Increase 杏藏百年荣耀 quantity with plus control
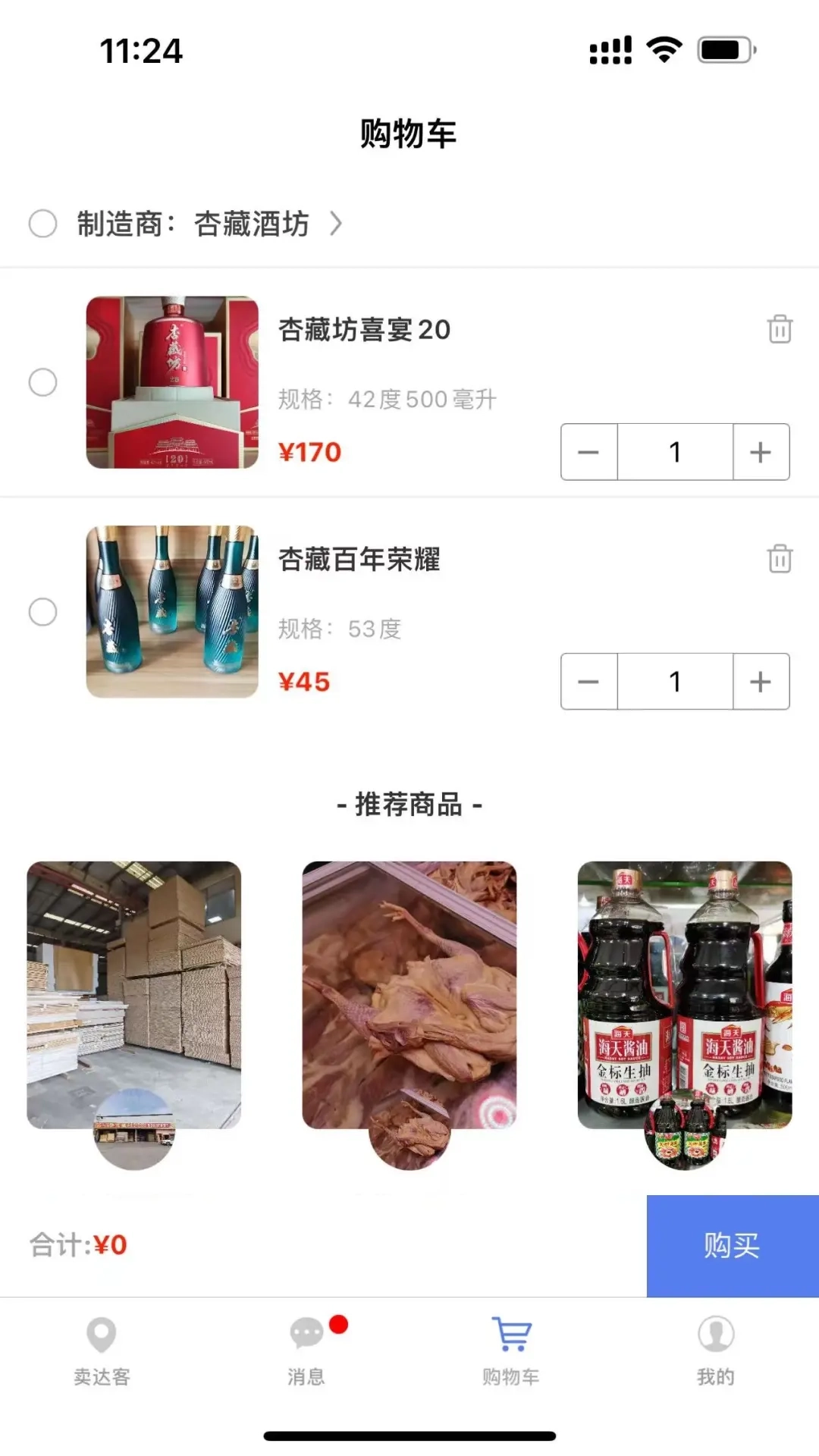The image size is (819, 1456). 761,682
